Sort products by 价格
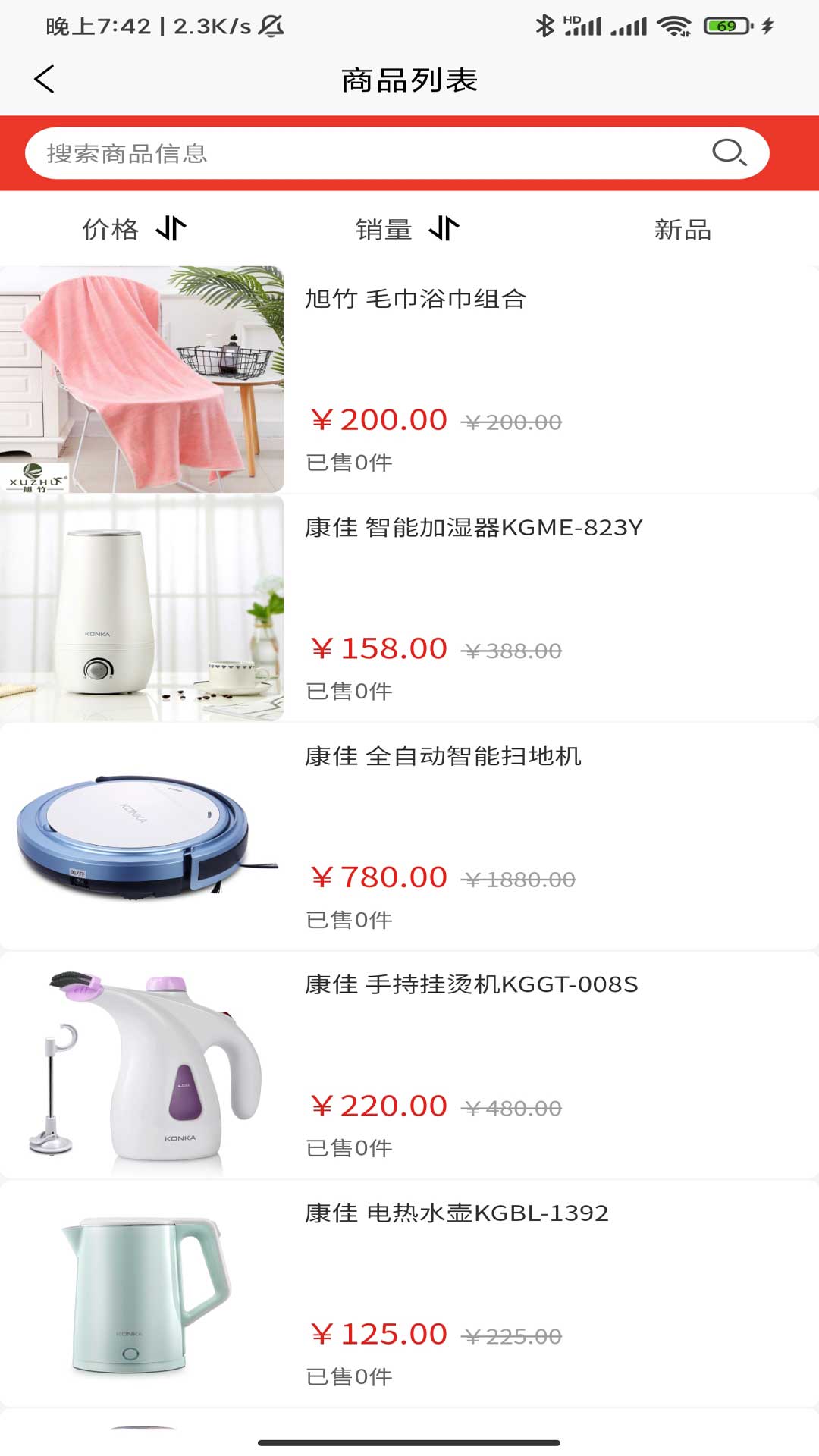 133,228
